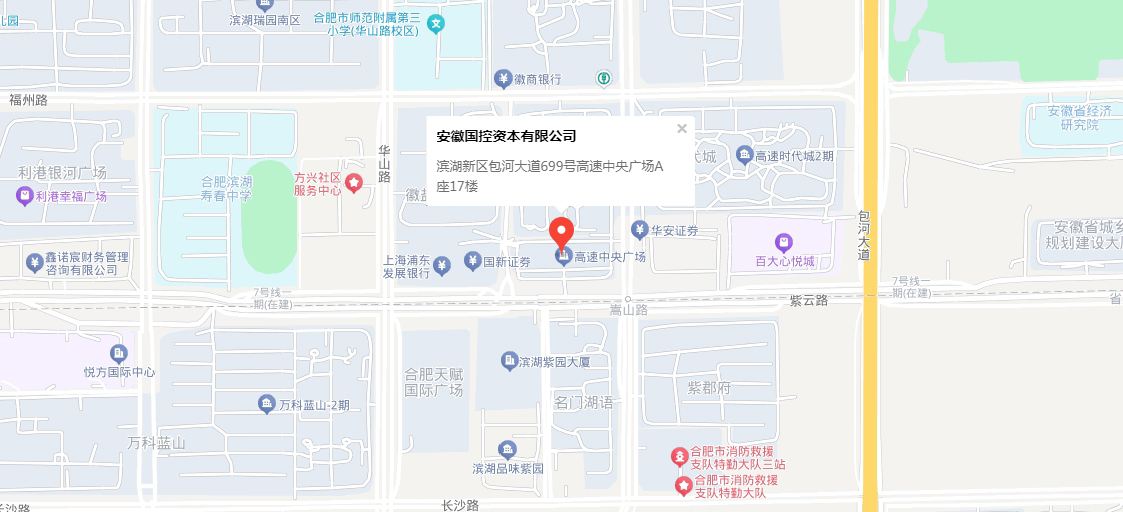Select the 利港幸福广场 marker
The width and height of the screenshot is (1123, 512).
tap(24, 196)
